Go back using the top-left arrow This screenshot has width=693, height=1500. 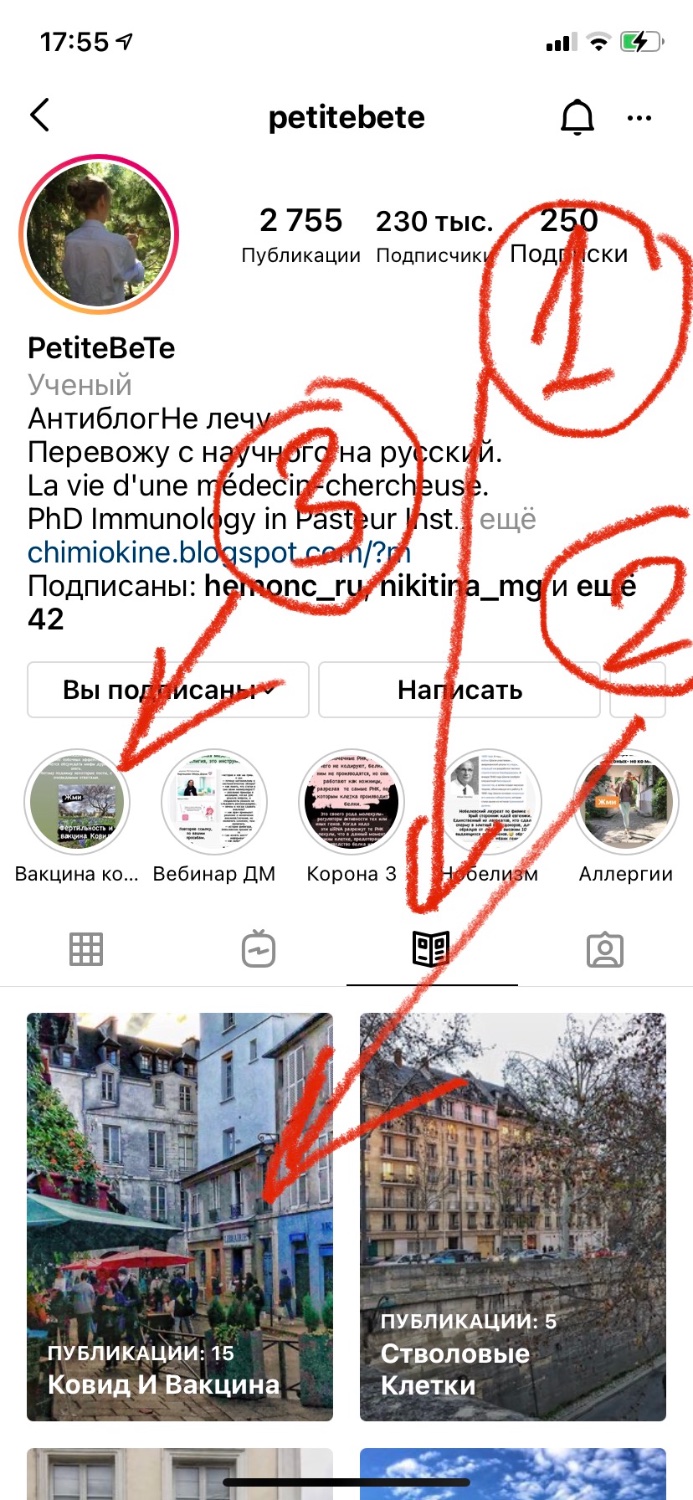tap(40, 115)
